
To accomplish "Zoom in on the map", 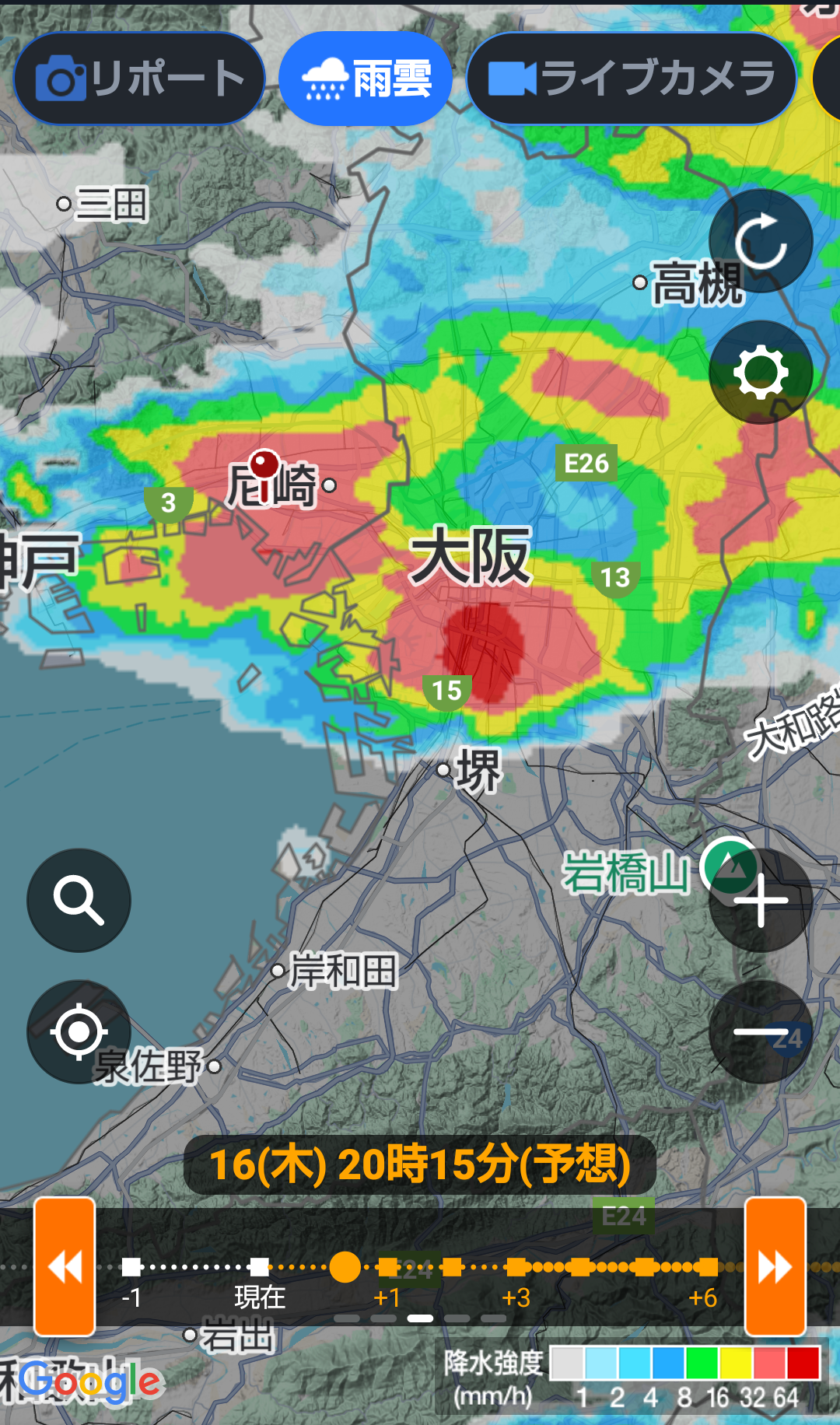I will coord(761,900).
